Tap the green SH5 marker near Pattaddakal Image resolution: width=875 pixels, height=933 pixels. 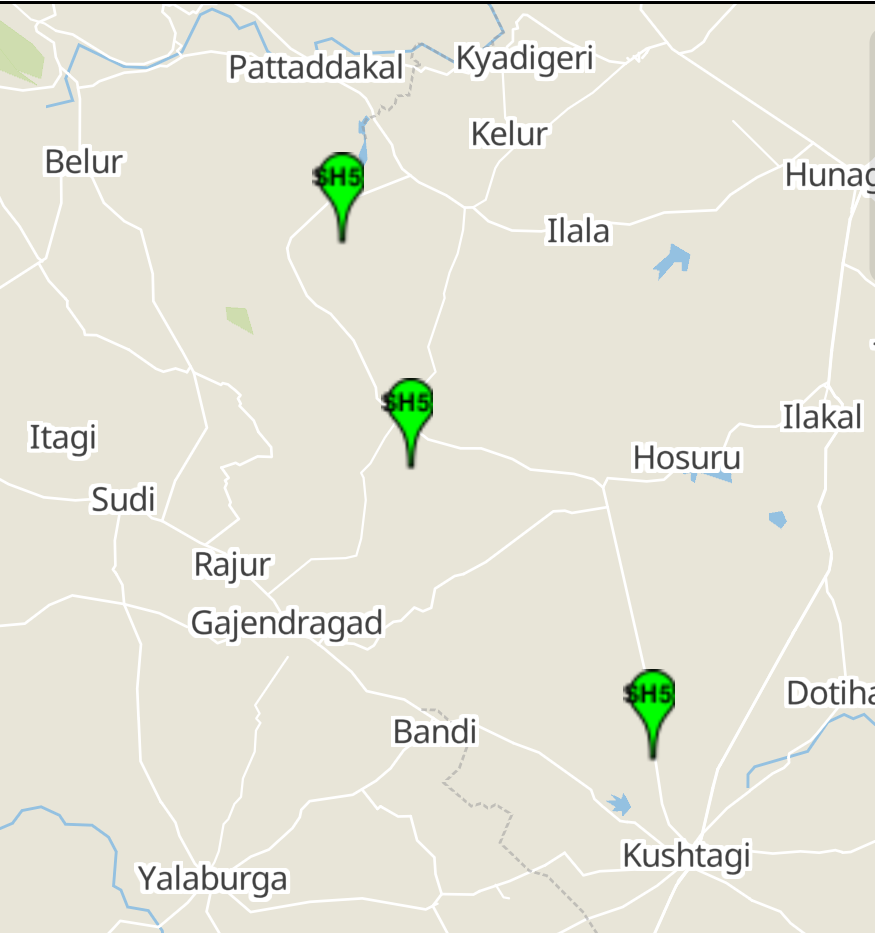[x=341, y=183]
